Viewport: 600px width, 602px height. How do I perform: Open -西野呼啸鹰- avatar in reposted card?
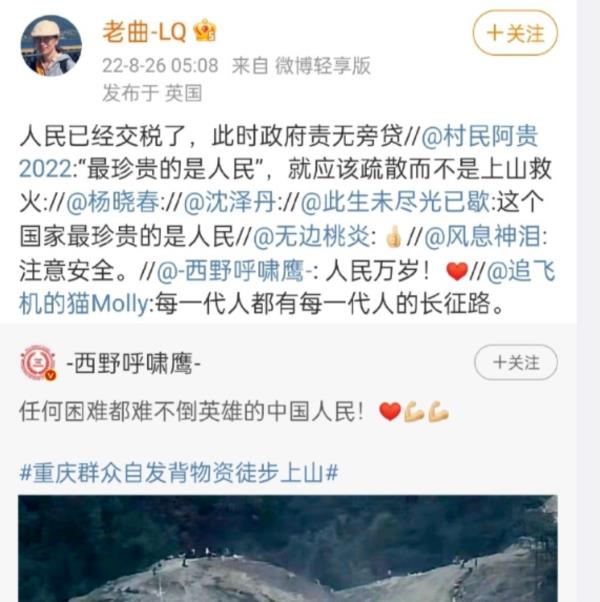tap(39, 362)
